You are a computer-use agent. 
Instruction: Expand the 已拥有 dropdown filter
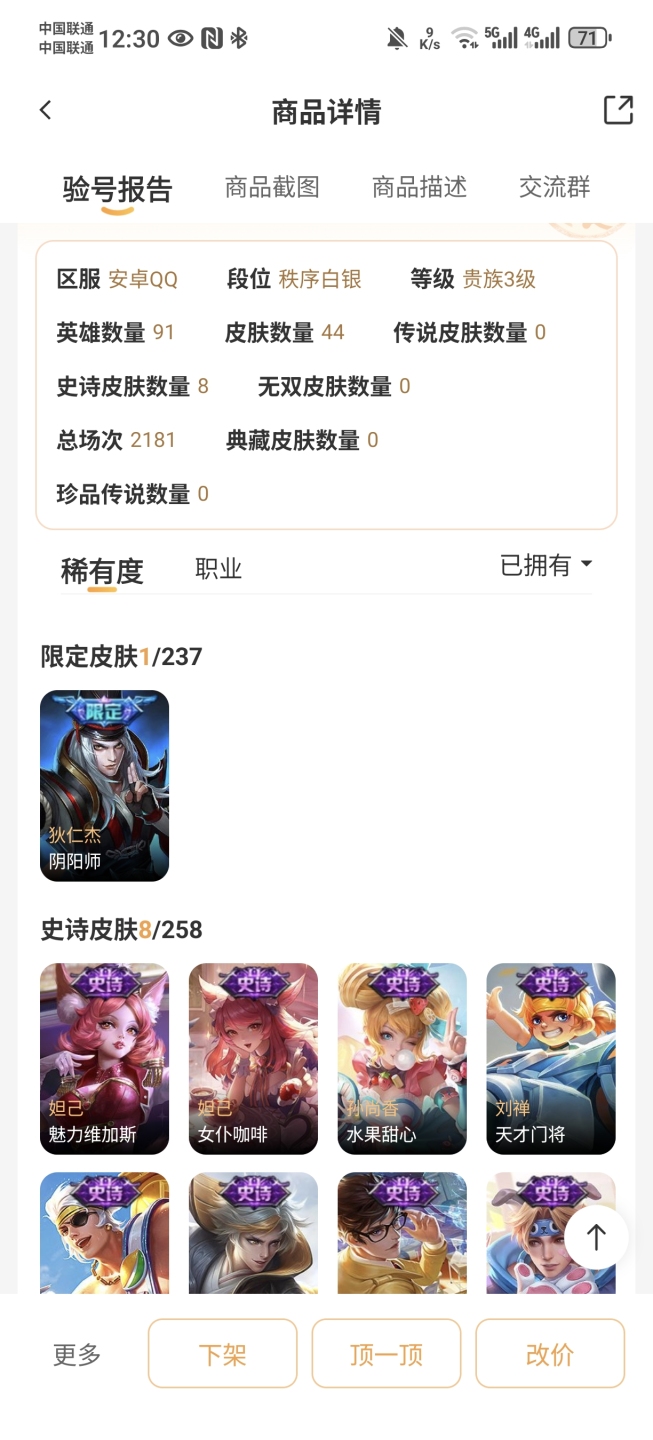(x=546, y=566)
